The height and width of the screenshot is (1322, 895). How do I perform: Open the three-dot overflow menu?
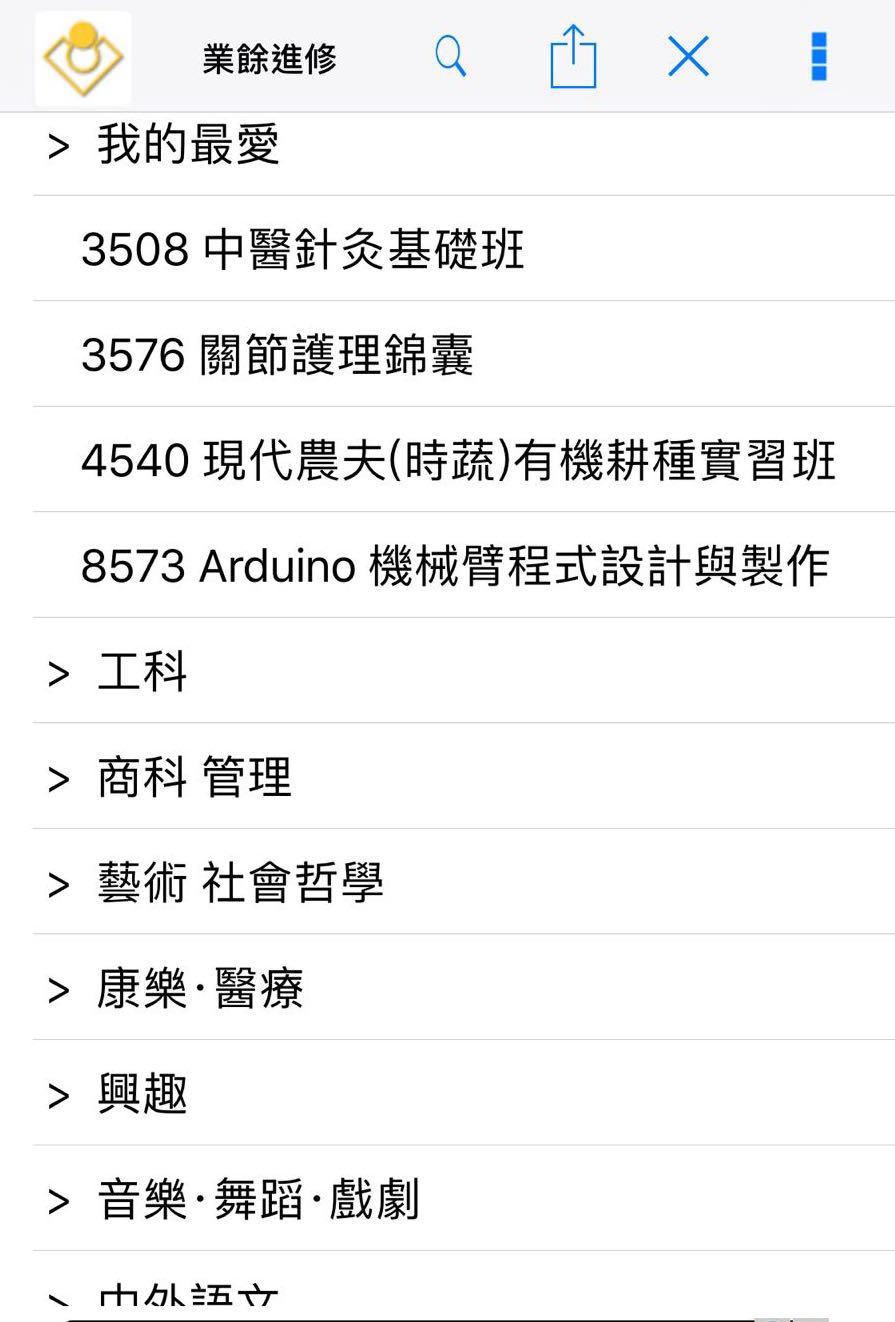818,57
